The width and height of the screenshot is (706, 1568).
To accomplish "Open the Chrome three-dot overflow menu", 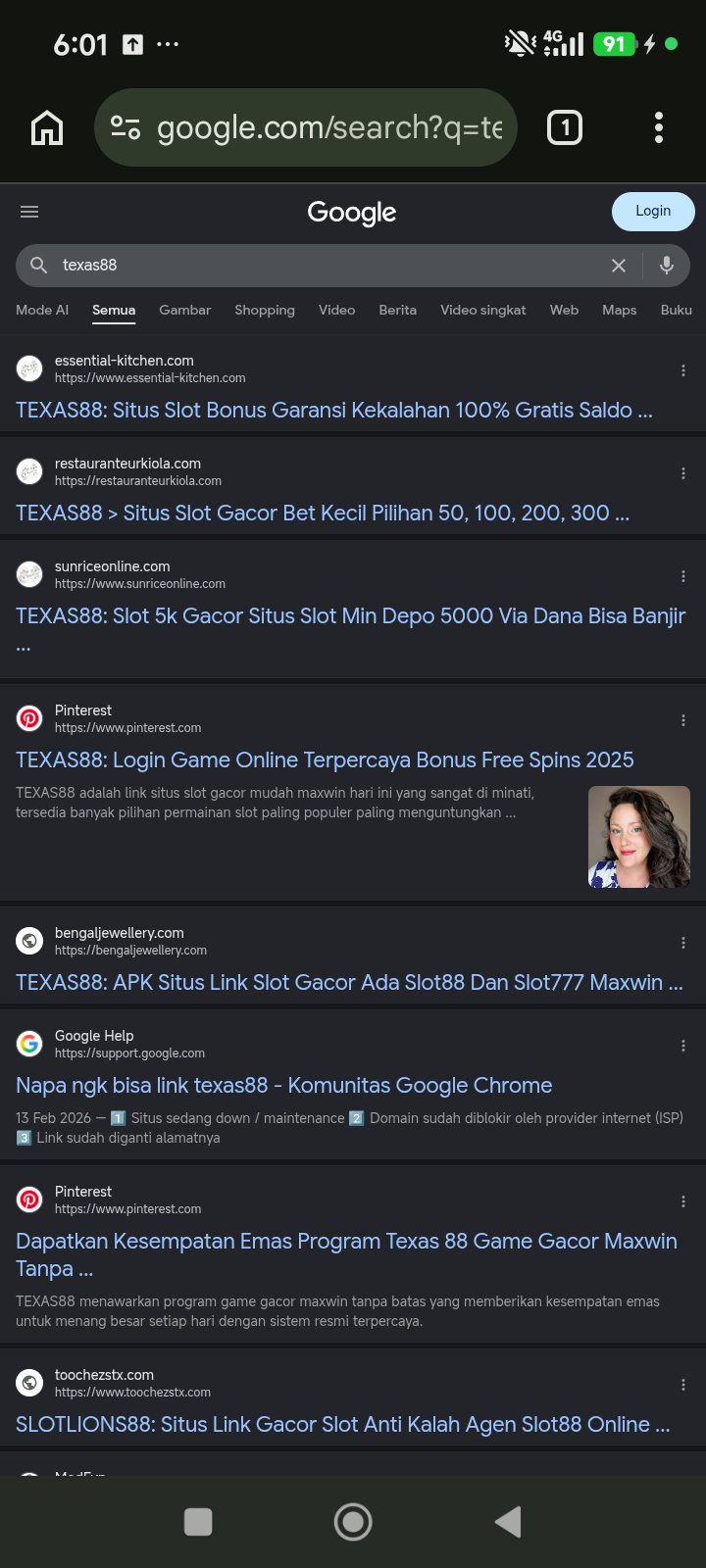I will (x=659, y=127).
